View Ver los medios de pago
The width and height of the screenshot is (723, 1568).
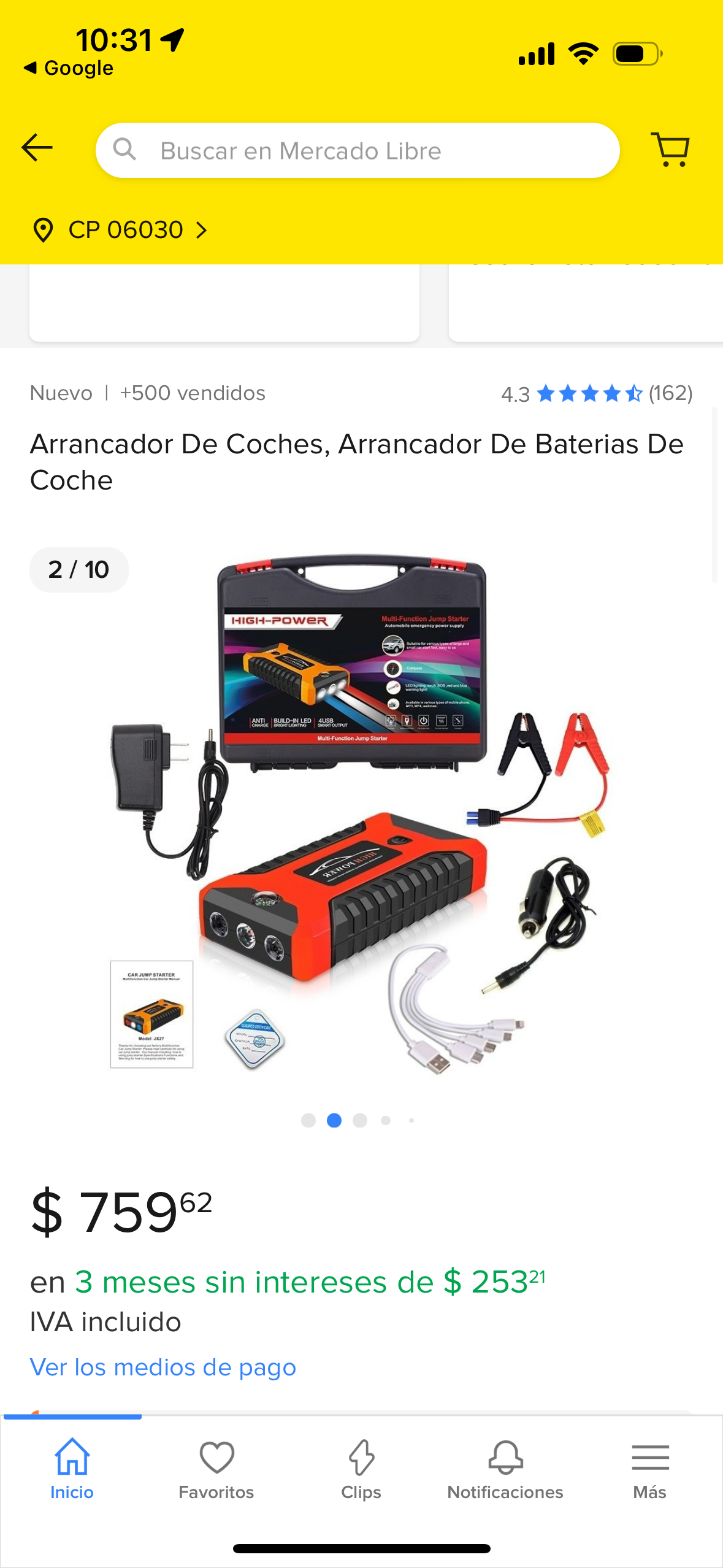pos(163,1367)
